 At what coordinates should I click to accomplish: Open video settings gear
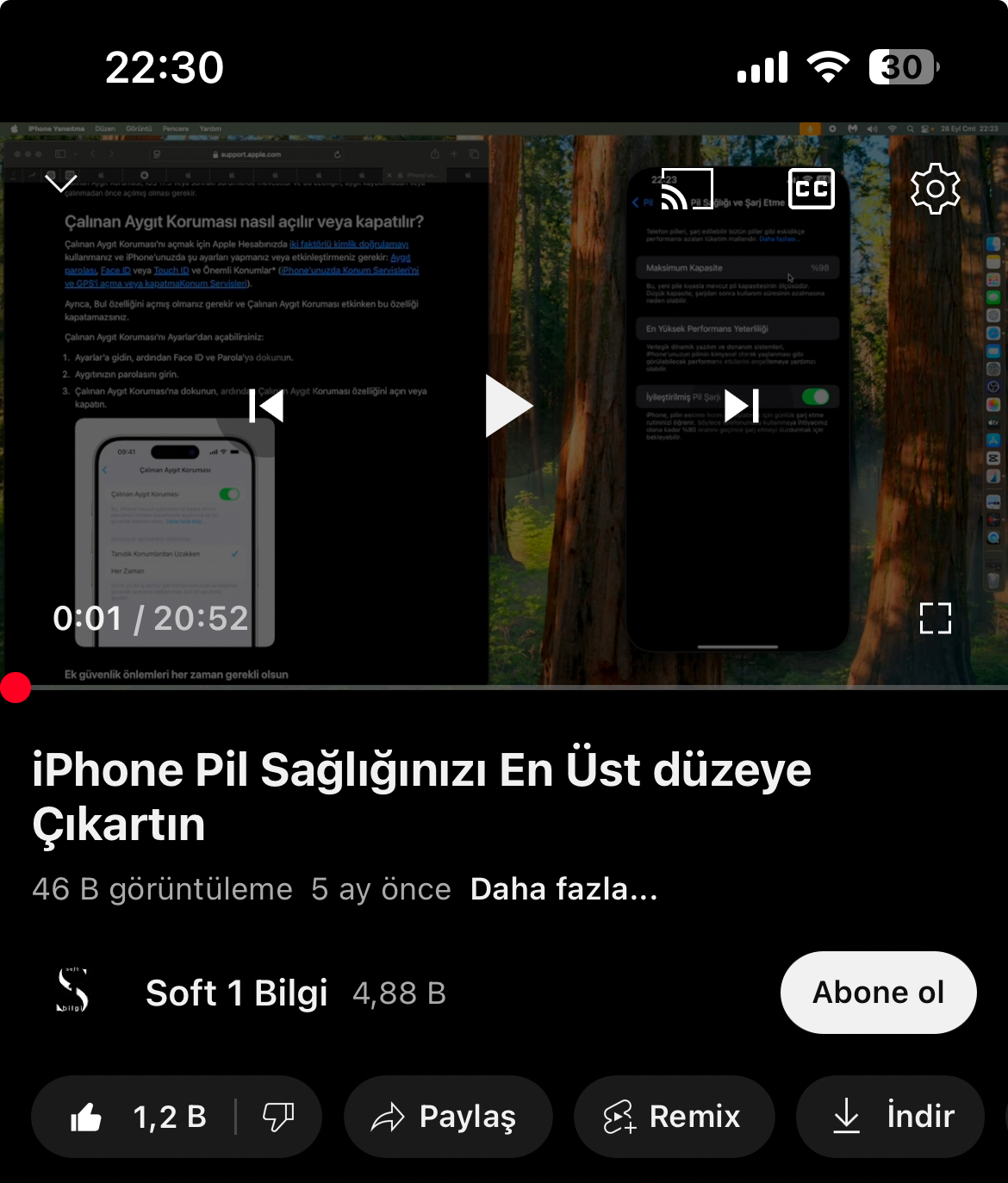click(x=935, y=189)
